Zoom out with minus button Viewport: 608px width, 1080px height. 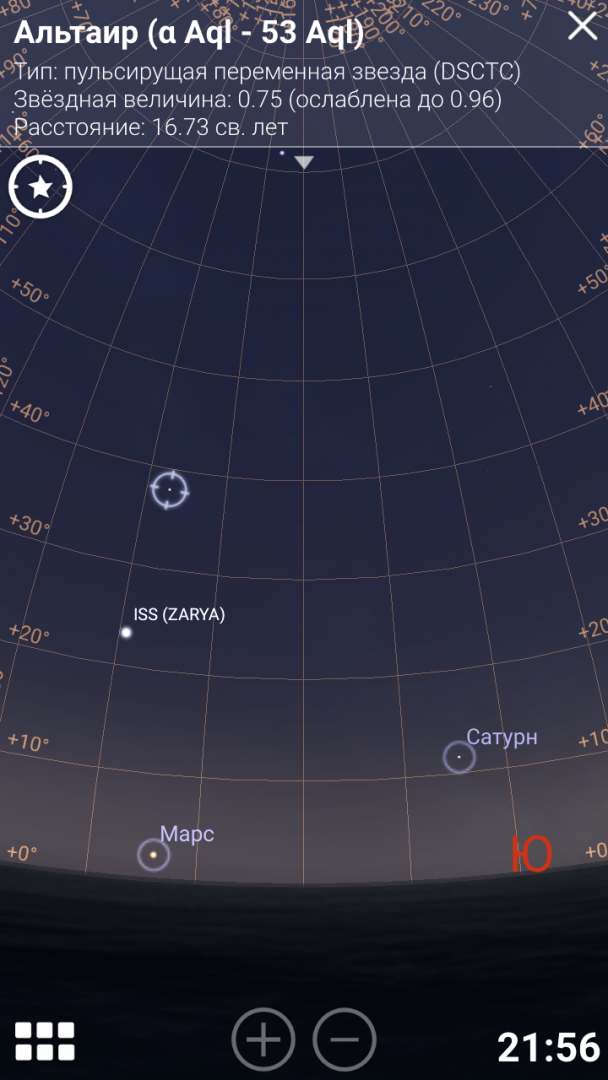click(x=344, y=1040)
